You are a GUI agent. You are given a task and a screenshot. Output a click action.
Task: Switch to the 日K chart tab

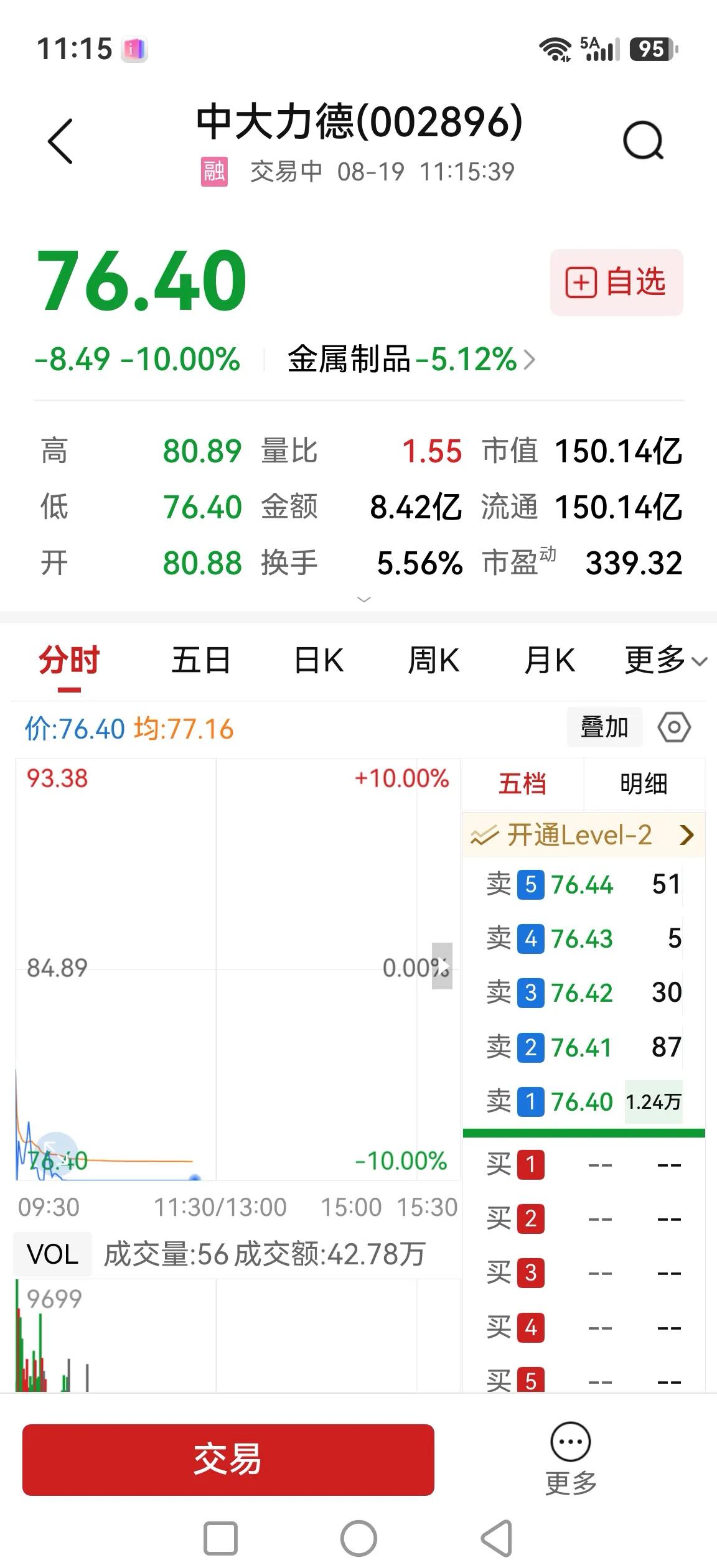pos(319,660)
